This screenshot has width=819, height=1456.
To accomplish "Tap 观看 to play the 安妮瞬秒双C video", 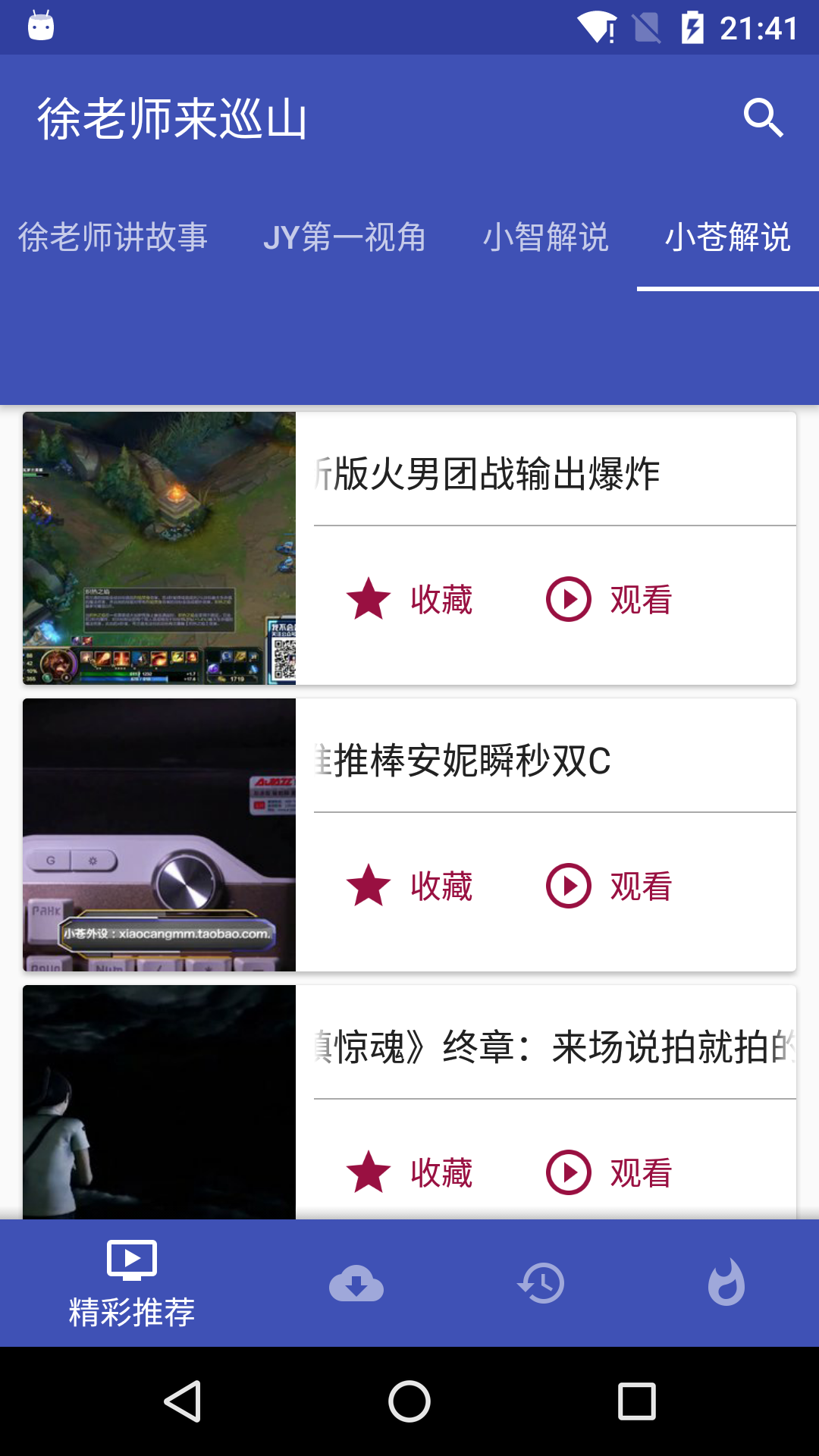I will (609, 886).
